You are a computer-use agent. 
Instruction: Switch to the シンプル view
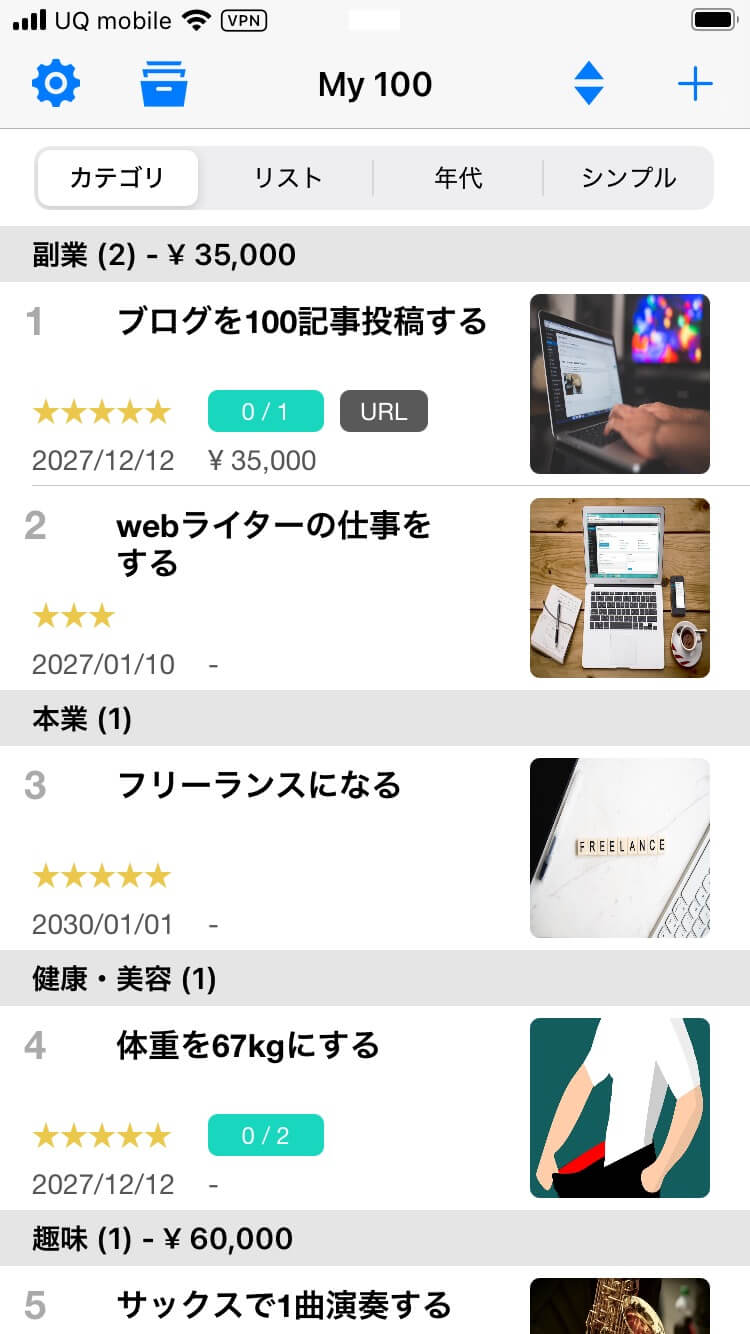(x=628, y=178)
